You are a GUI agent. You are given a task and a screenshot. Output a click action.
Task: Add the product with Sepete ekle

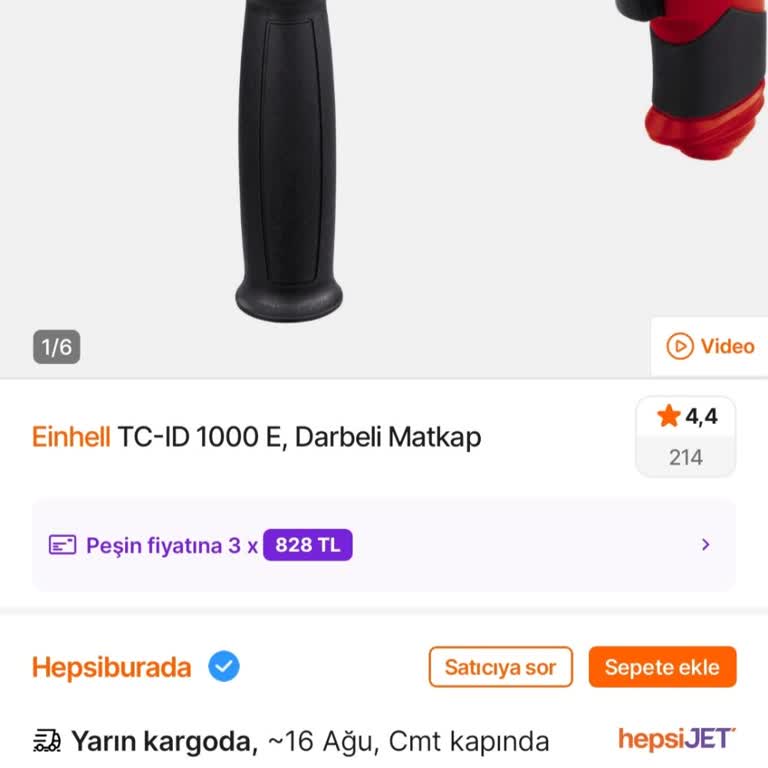(x=662, y=667)
